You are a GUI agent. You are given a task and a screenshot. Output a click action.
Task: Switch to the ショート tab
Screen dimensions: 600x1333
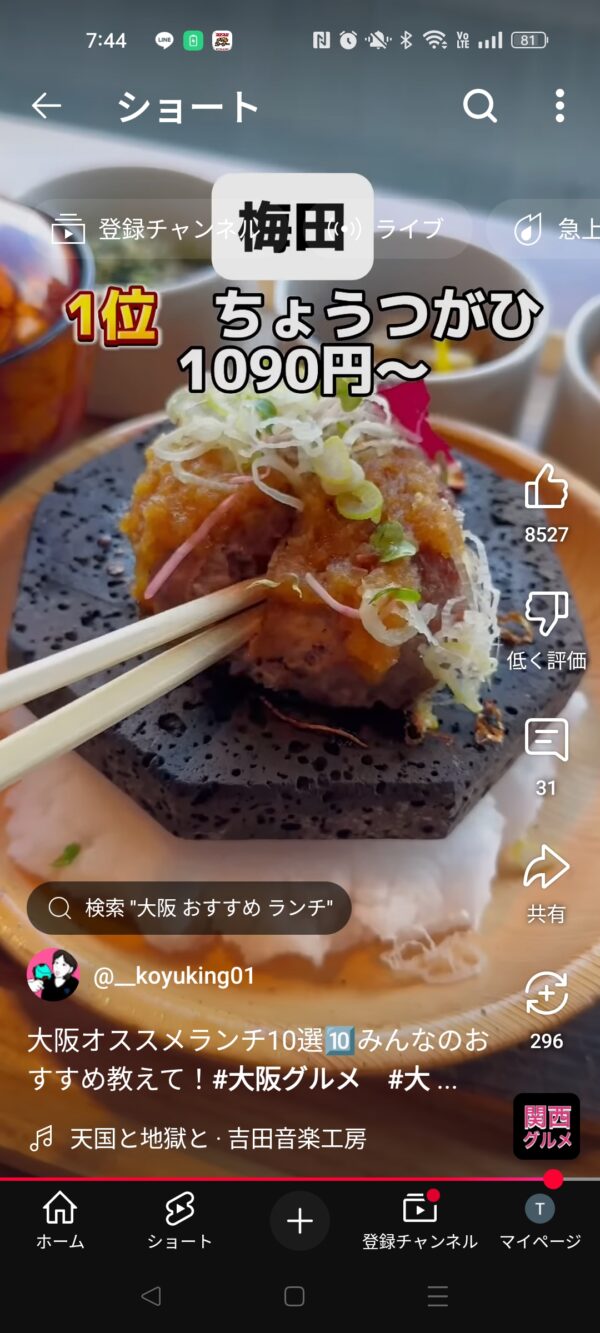[x=179, y=1220]
